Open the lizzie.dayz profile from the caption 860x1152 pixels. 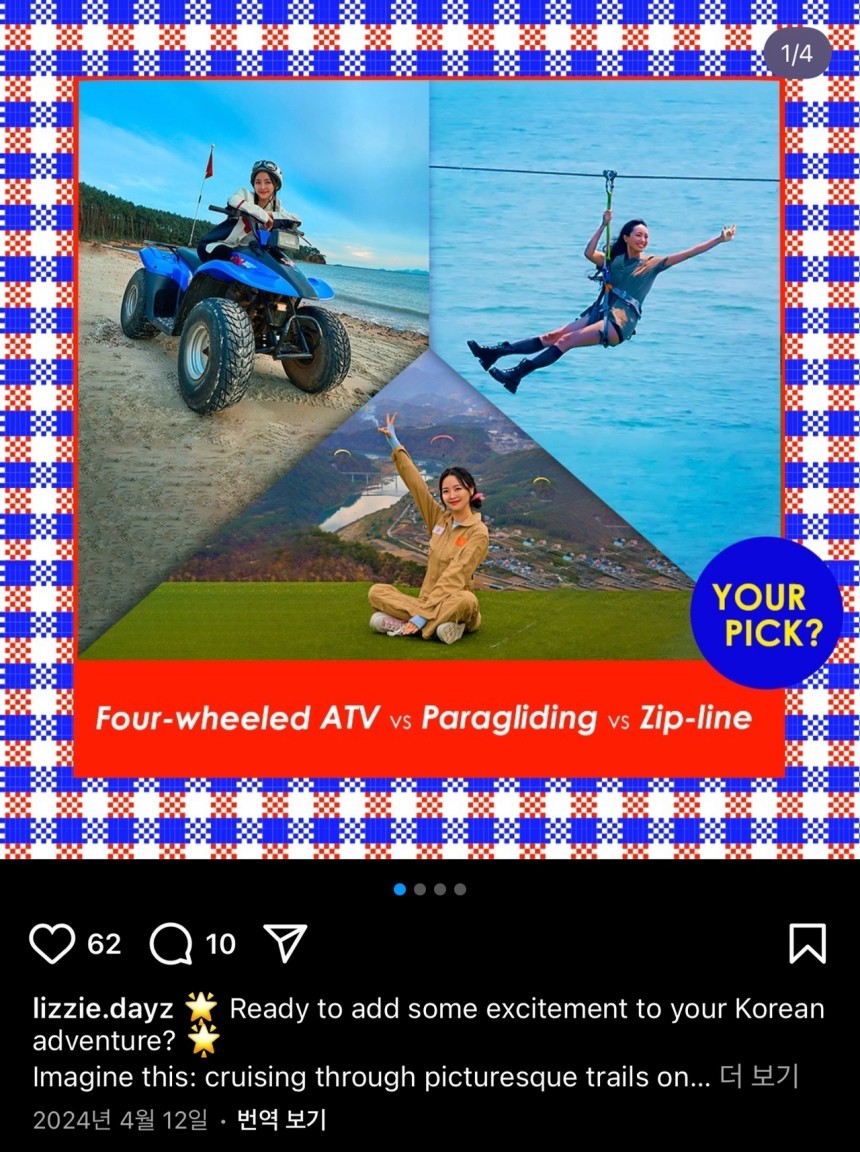point(103,1008)
